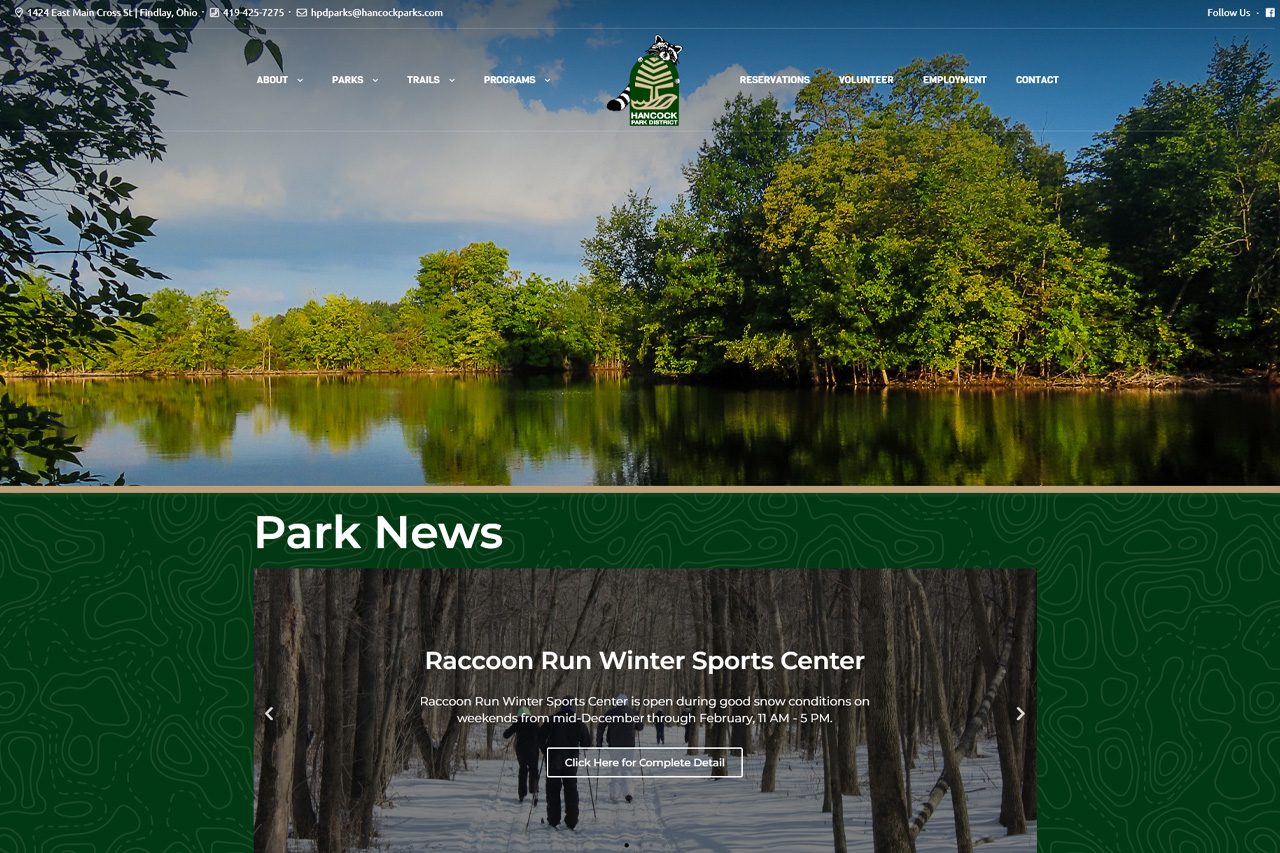This screenshot has width=1280, height=853.
Task: Tap the Hancock Park District logo
Action: (x=646, y=82)
